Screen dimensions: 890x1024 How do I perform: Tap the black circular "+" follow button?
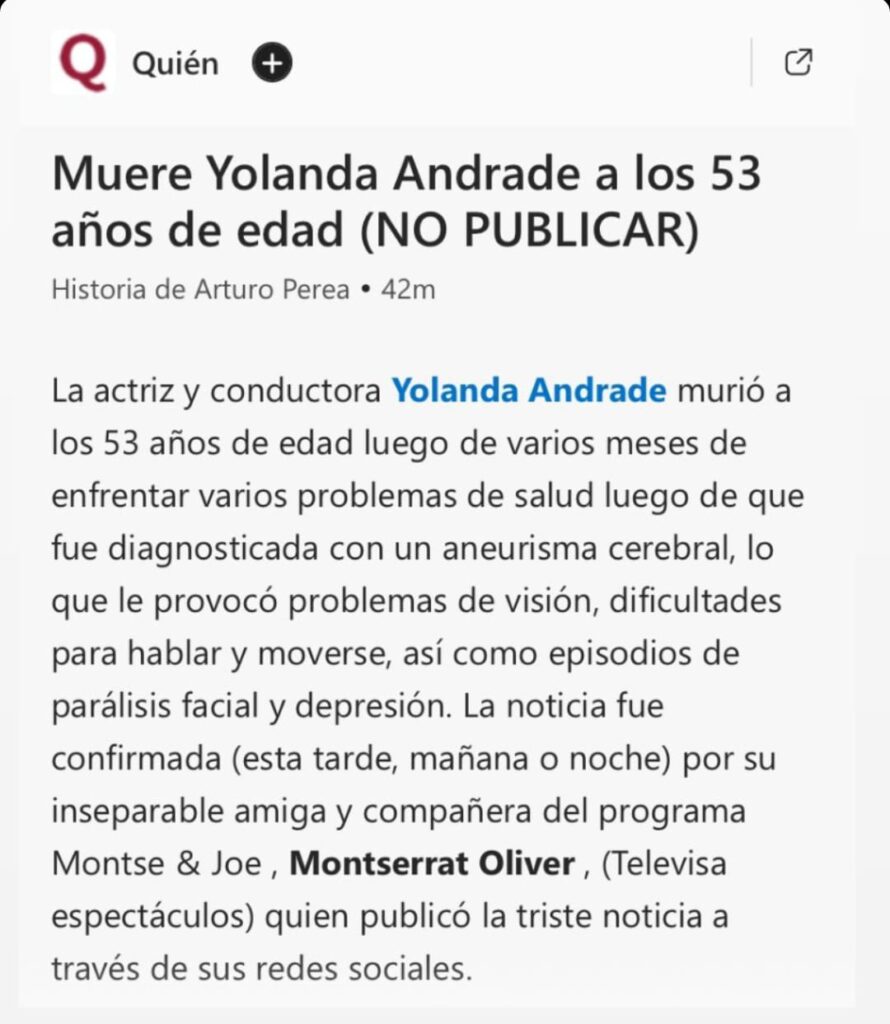pos(269,62)
